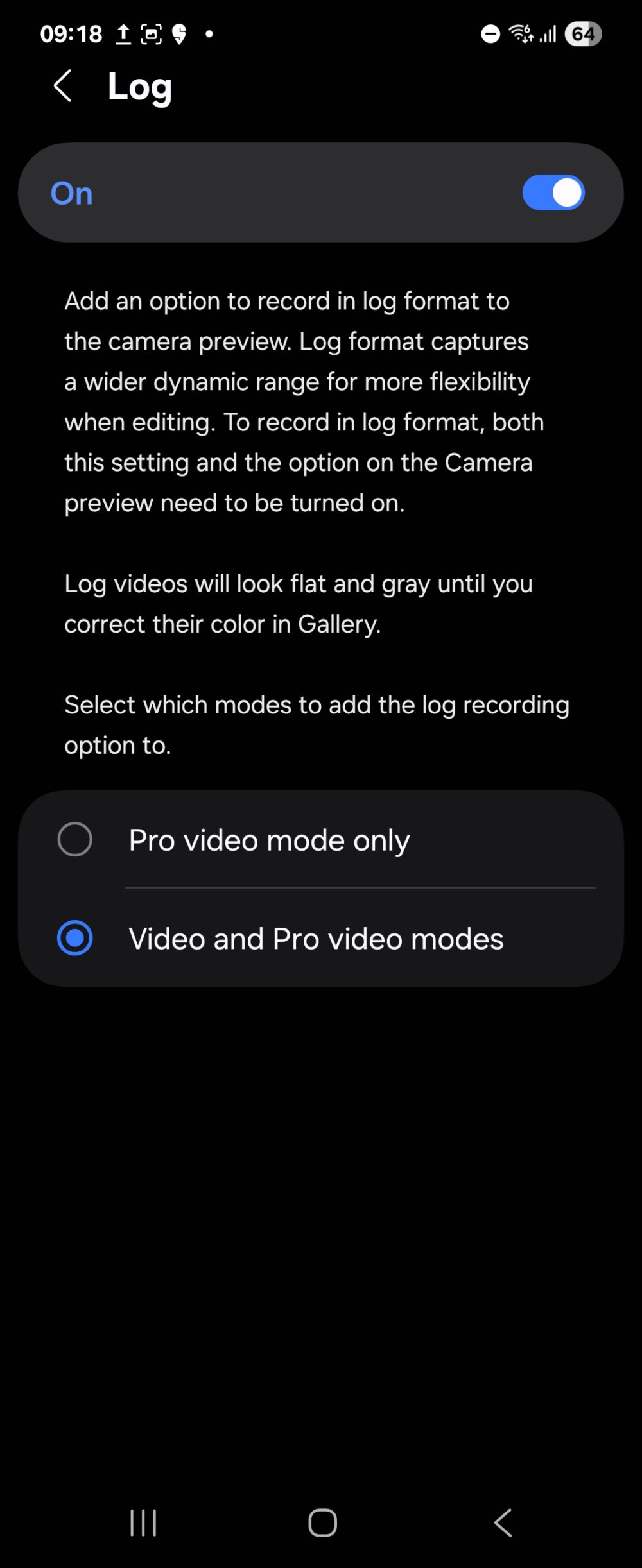Tap the cellular signal strength bars
This screenshot has width=642, height=1568.
click(547, 33)
